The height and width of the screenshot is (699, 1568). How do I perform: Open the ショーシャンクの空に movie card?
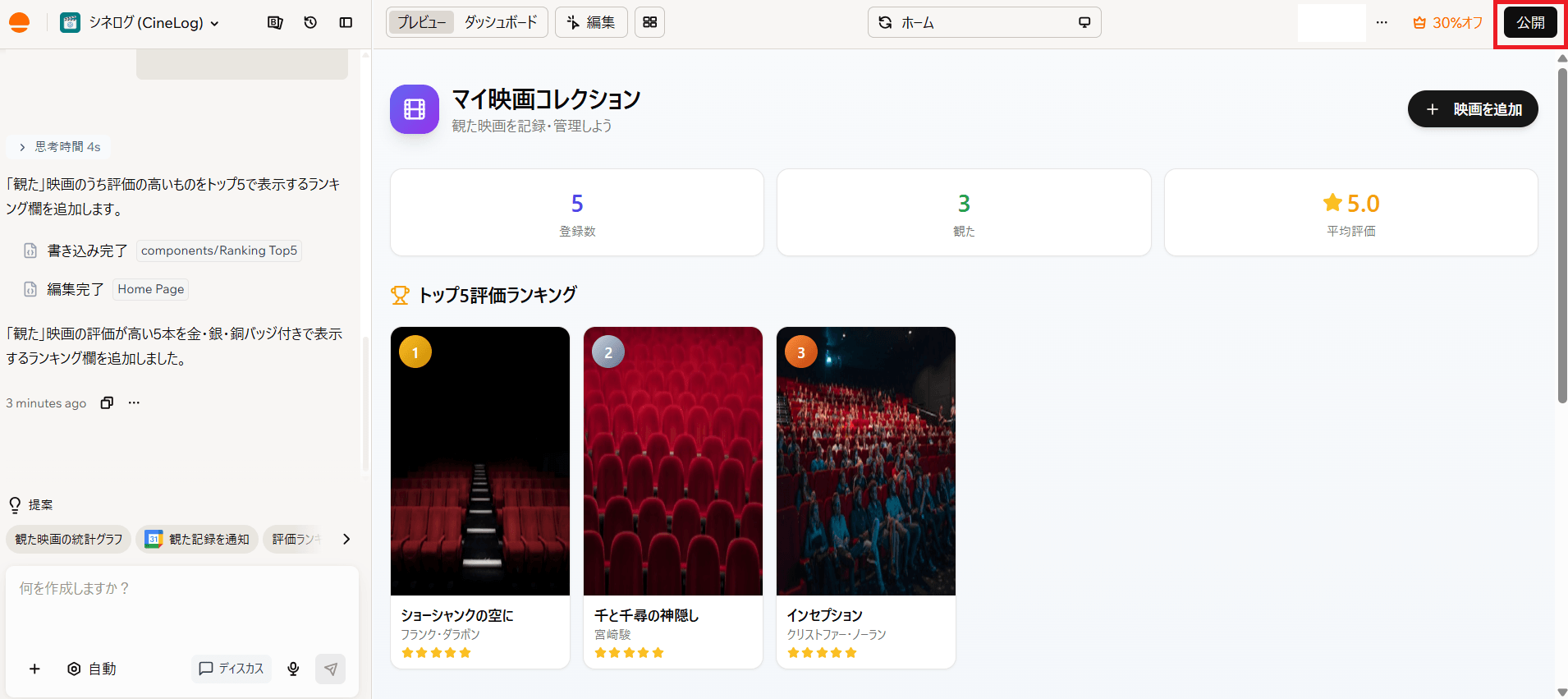point(480,498)
